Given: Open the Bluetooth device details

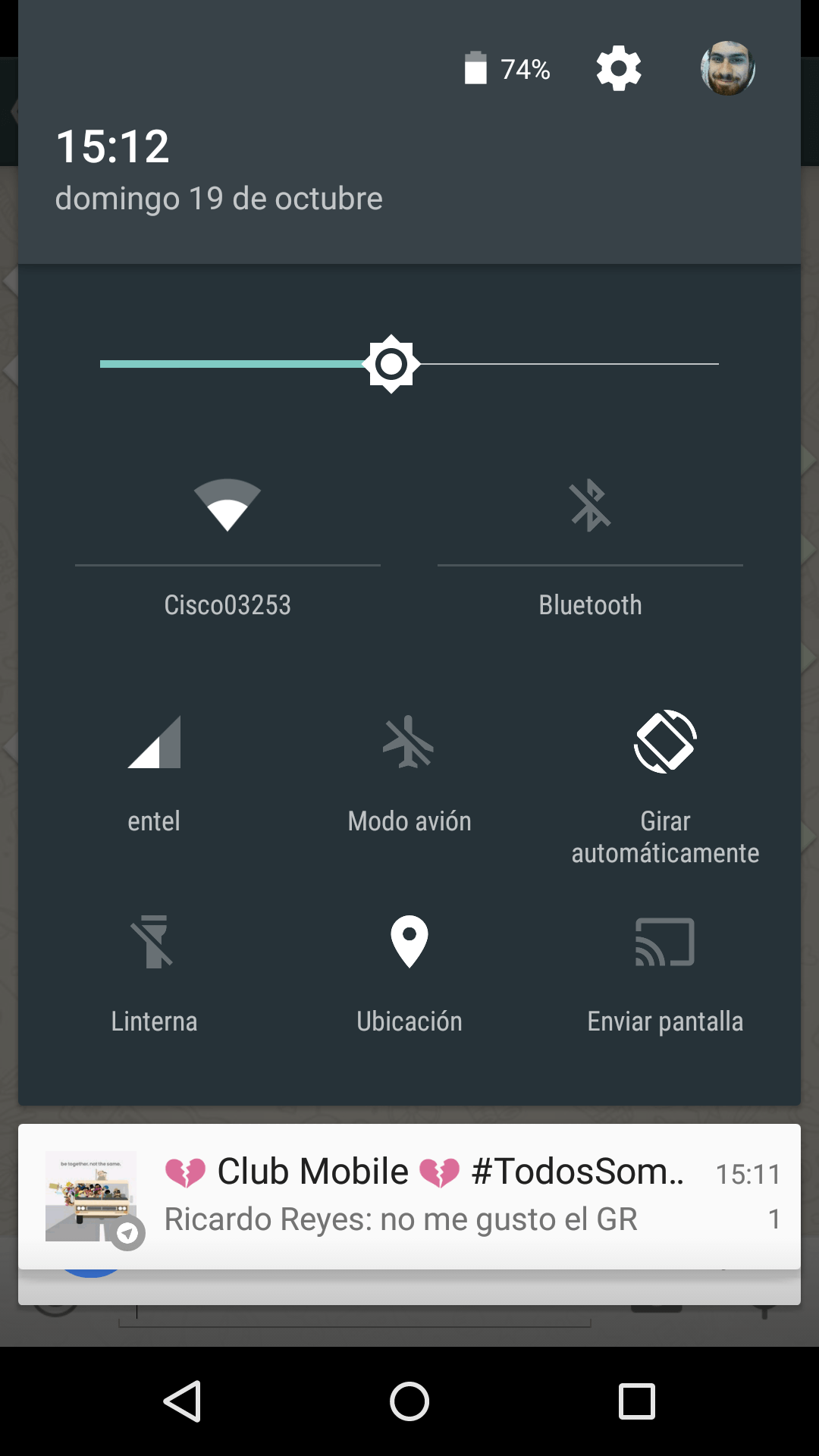Looking at the screenshot, I should pos(590,605).
